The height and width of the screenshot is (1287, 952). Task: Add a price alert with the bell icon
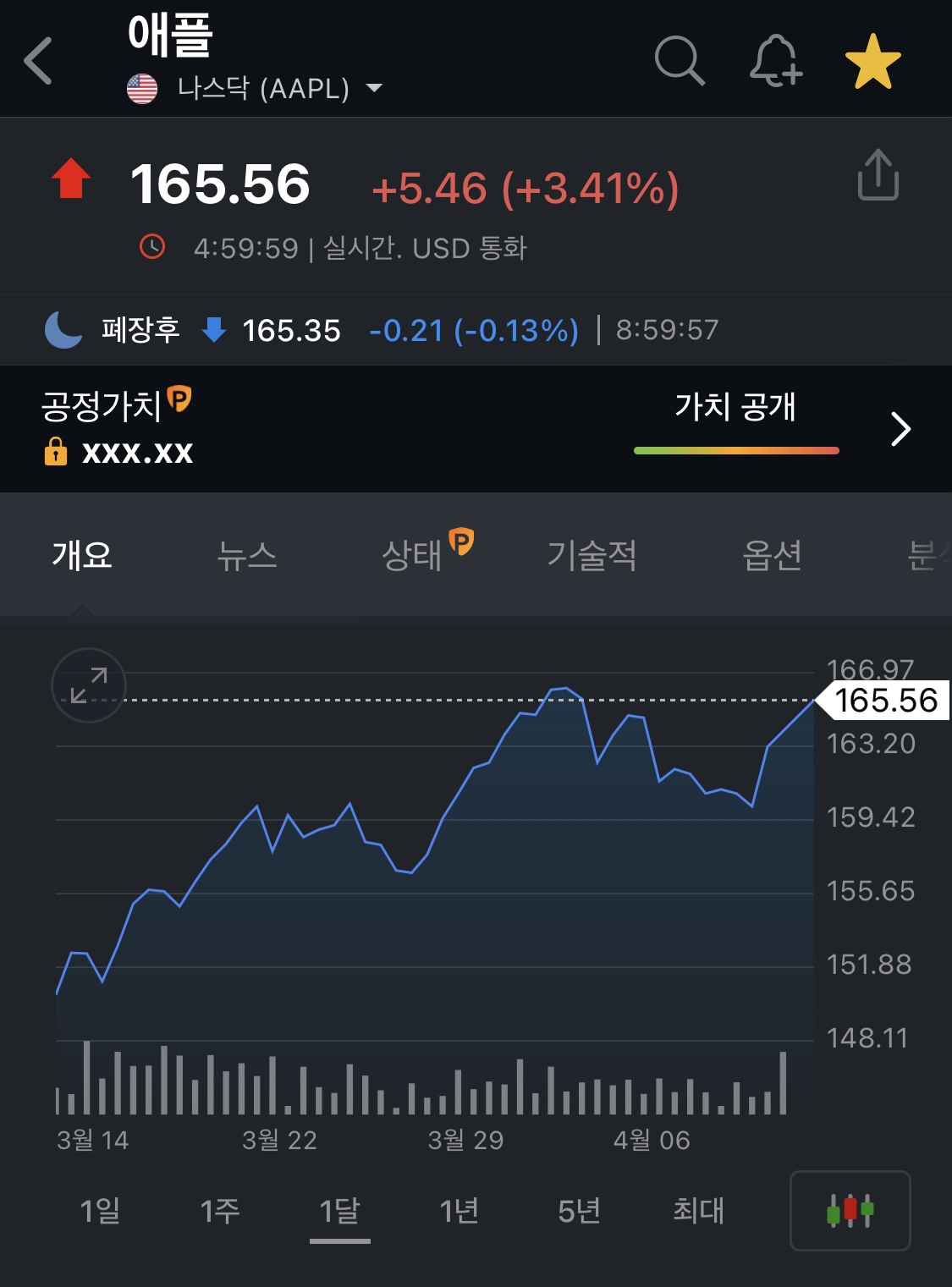click(775, 61)
